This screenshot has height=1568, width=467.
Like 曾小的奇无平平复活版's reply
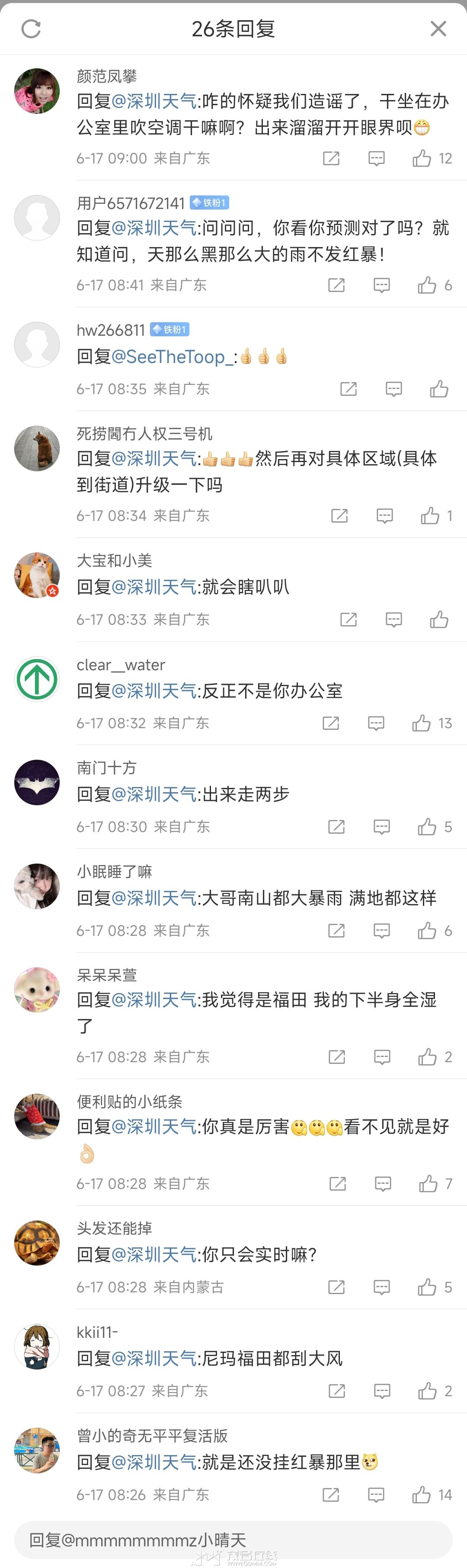click(x=422, y=1494)
